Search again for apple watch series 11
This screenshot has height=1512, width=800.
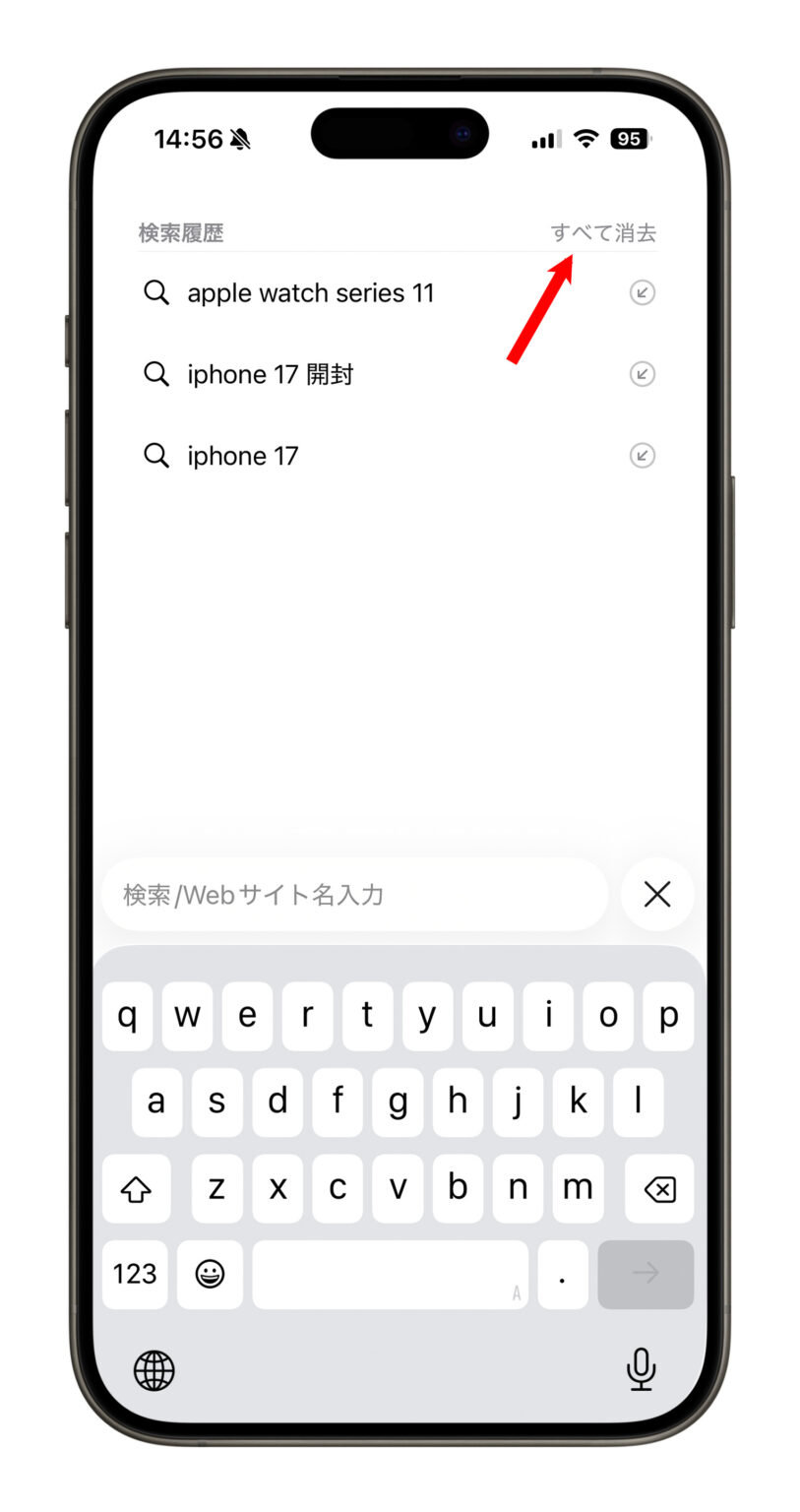click(x=310, y=293)
